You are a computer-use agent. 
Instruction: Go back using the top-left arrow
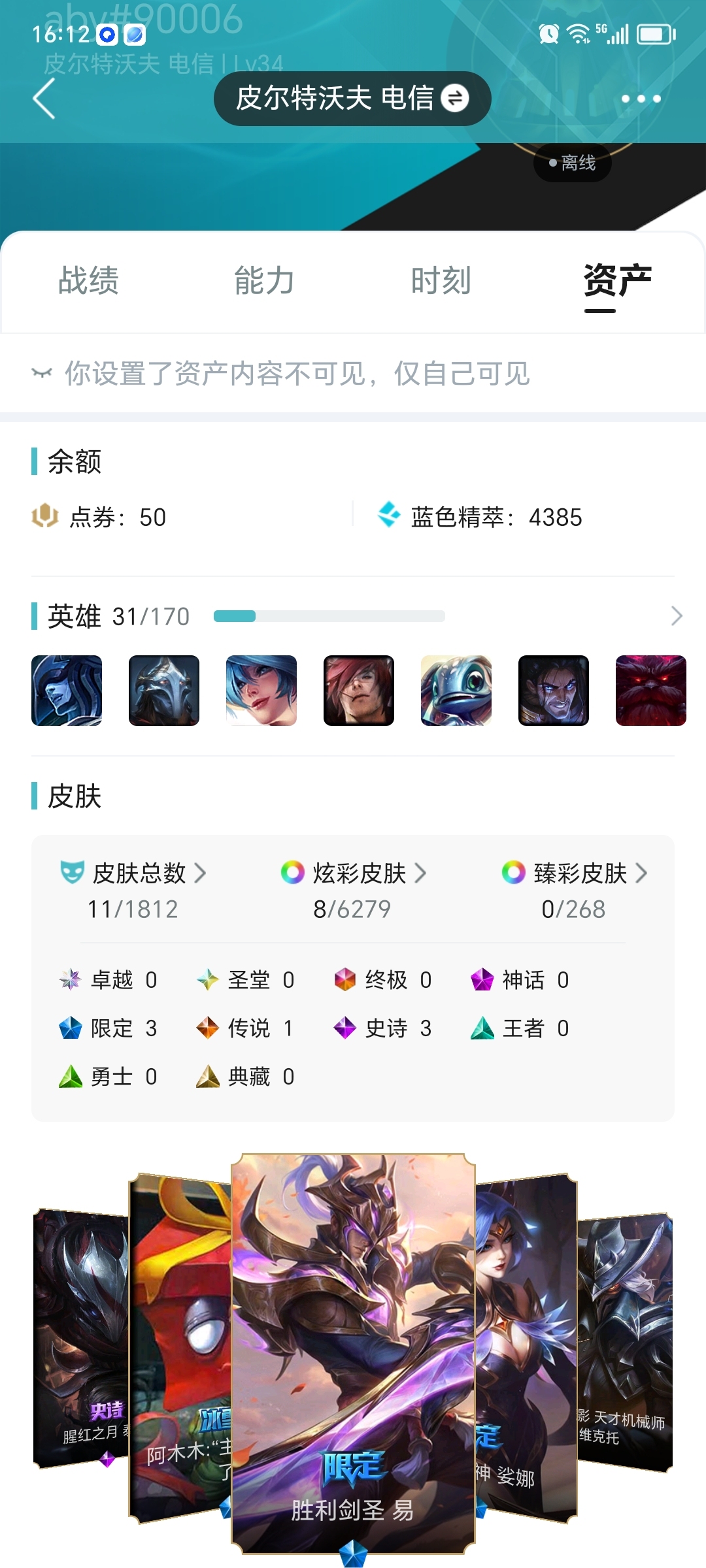click(44, 99)
